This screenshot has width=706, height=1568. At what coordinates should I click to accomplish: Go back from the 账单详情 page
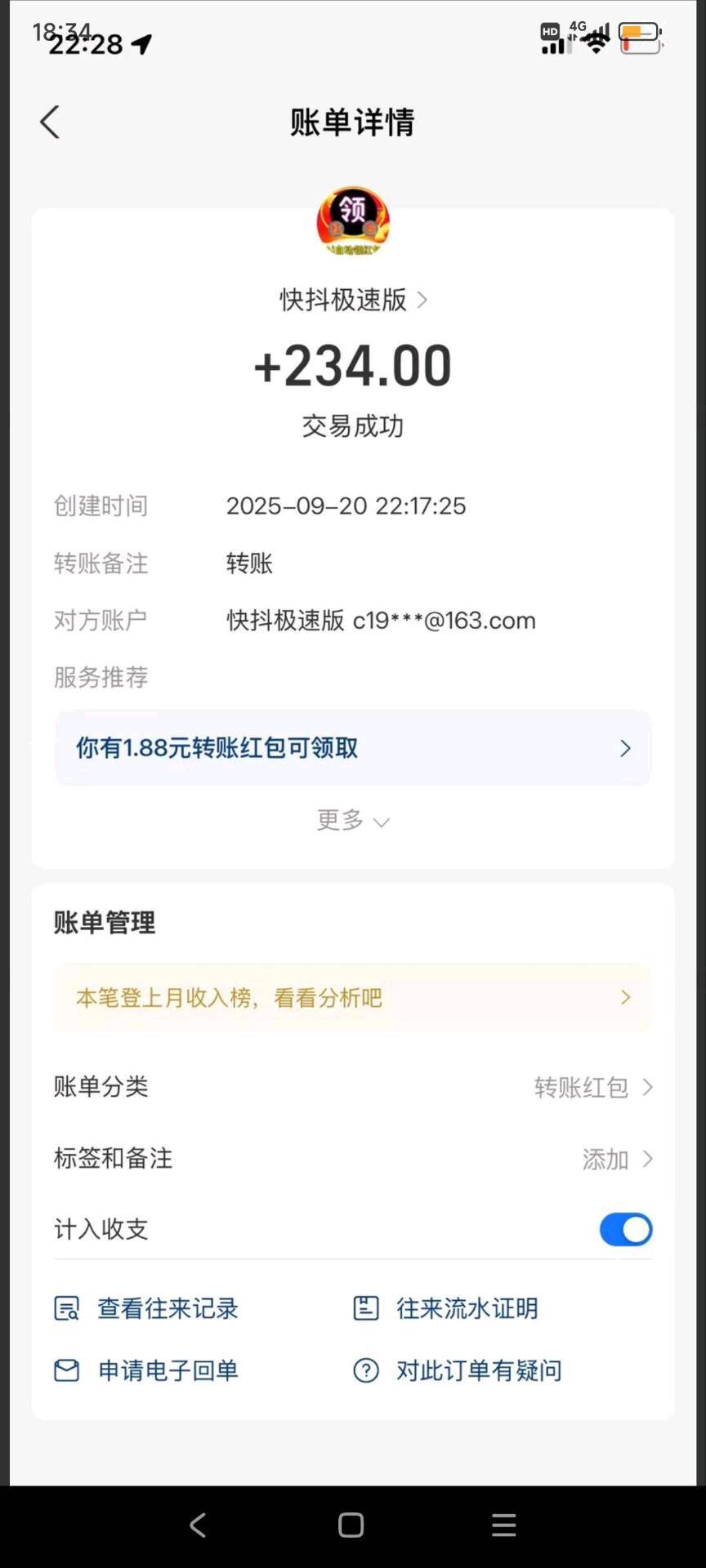[50, 122]
